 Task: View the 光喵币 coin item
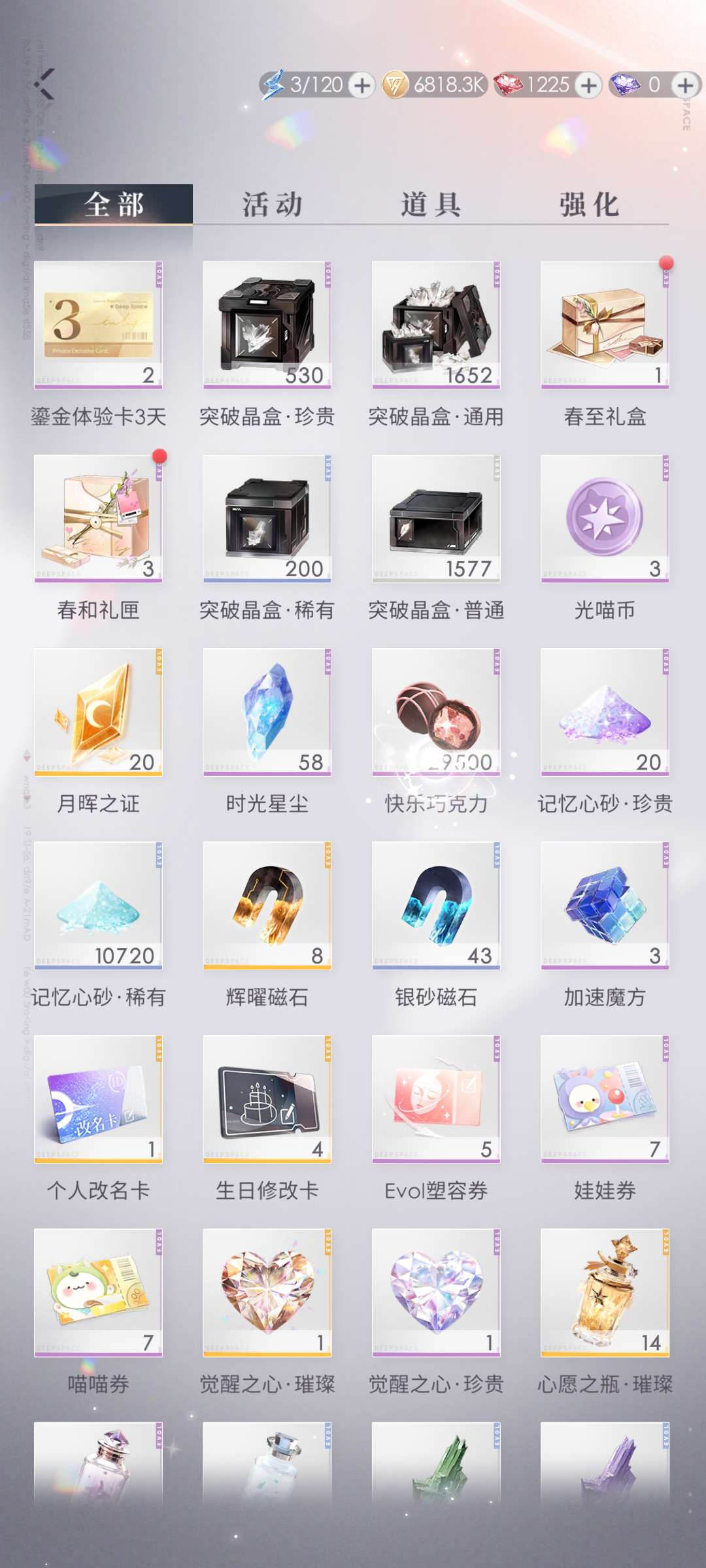605,518
